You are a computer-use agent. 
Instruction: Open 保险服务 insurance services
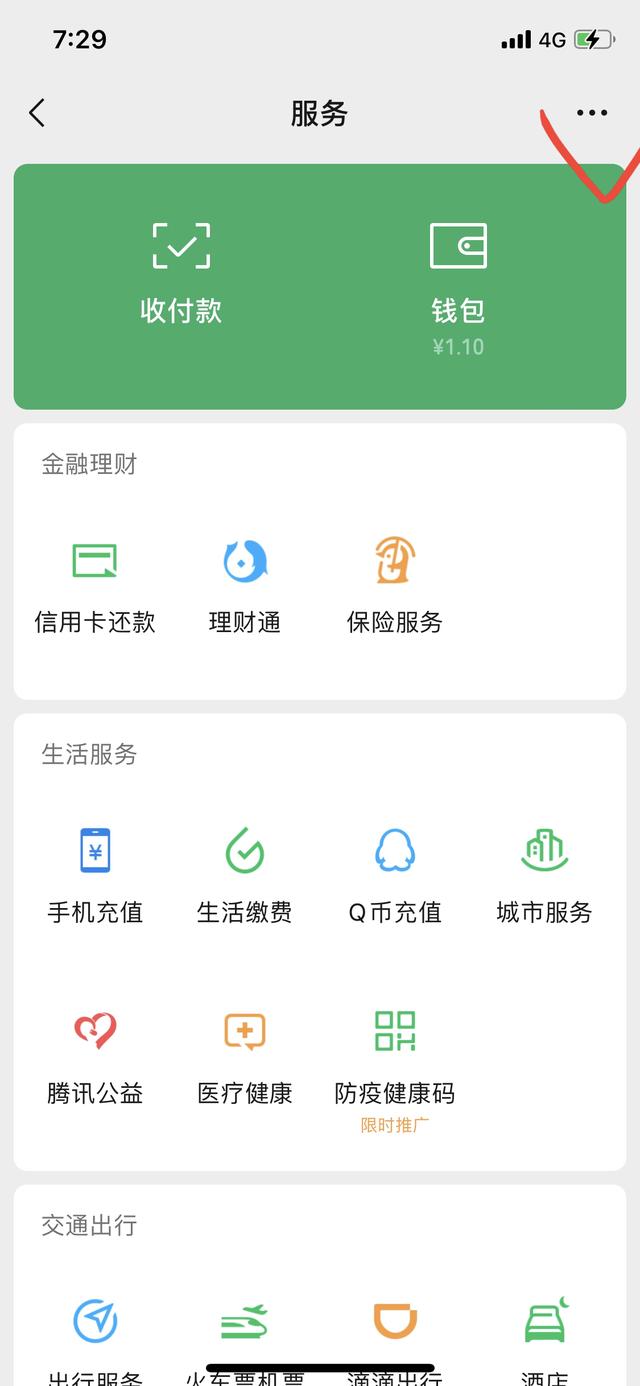[395, 586]
